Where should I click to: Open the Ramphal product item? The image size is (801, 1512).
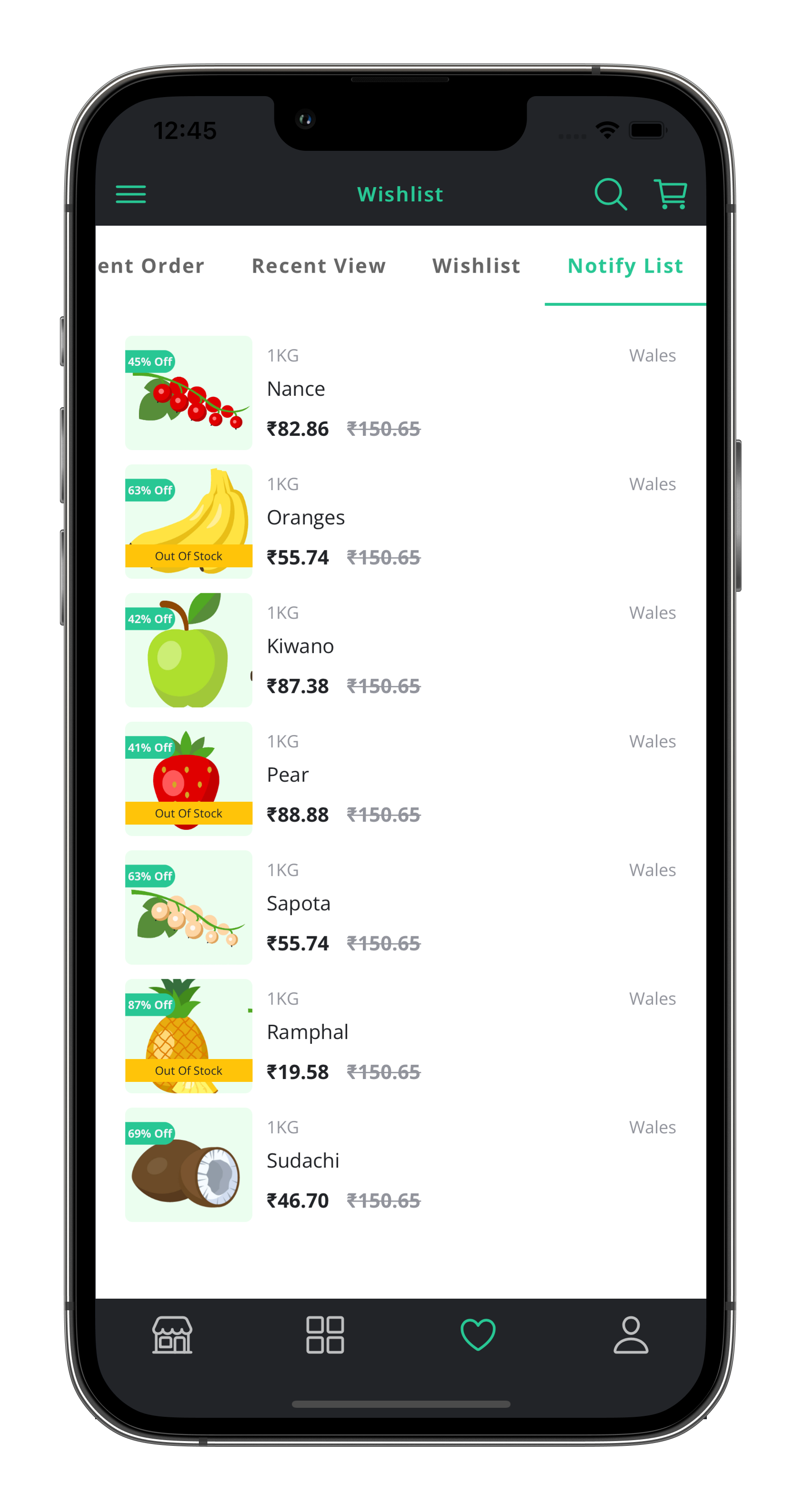point(401,1035)
